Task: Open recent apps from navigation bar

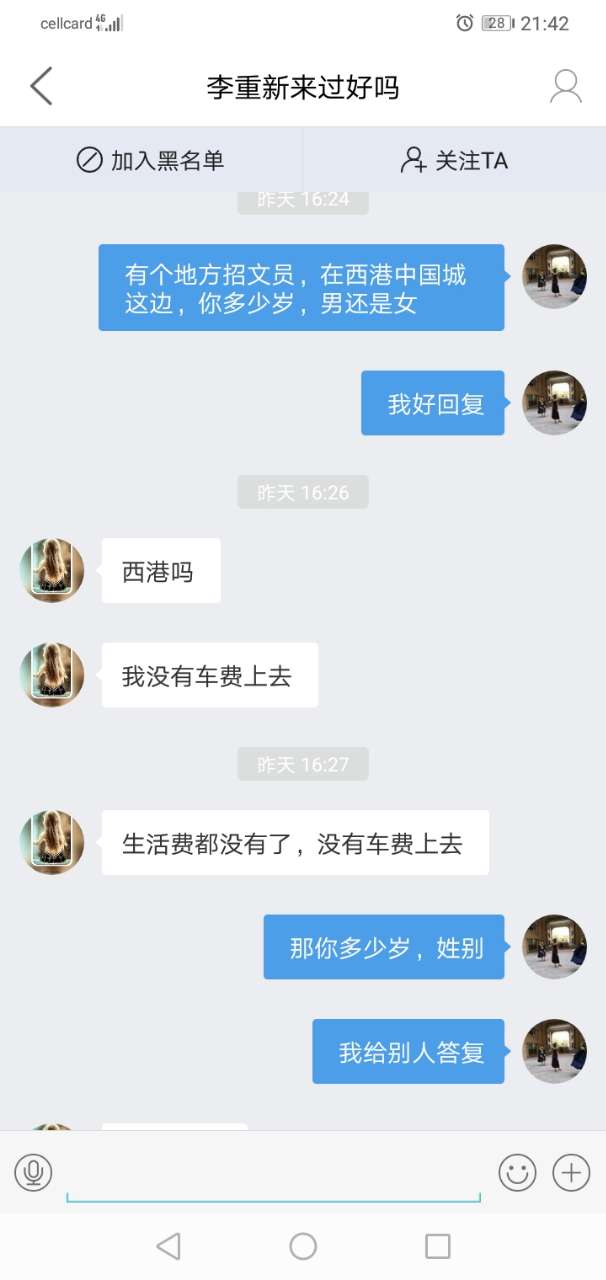Action: tap(437, 1246)
